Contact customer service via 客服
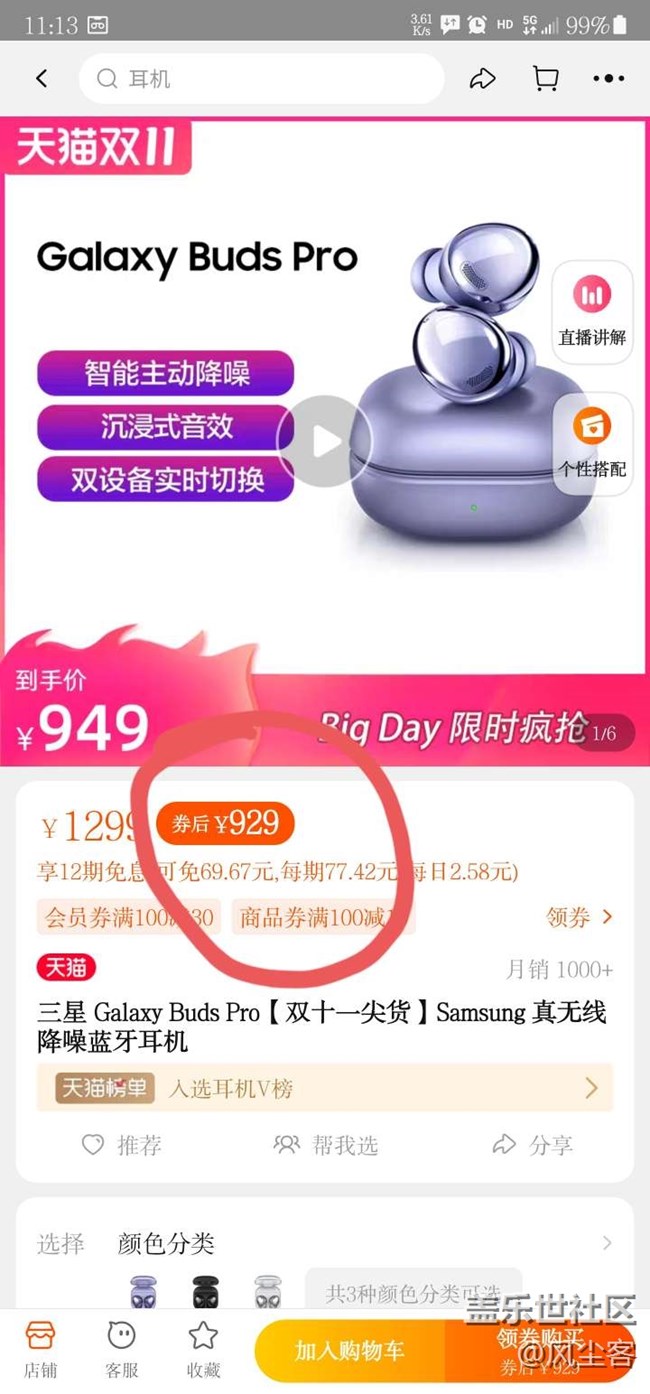 click(x=121, y=1349)
